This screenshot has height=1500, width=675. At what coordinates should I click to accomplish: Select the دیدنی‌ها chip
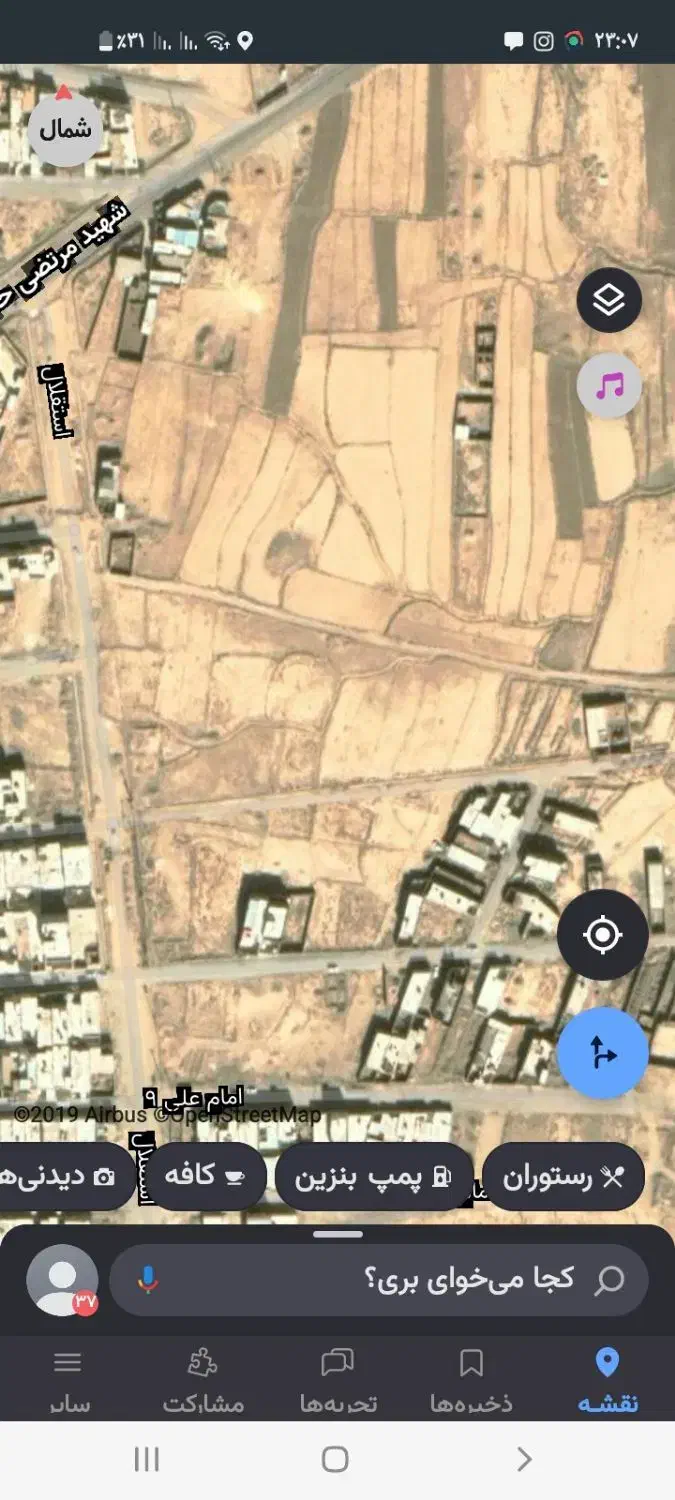[62, 1177]
